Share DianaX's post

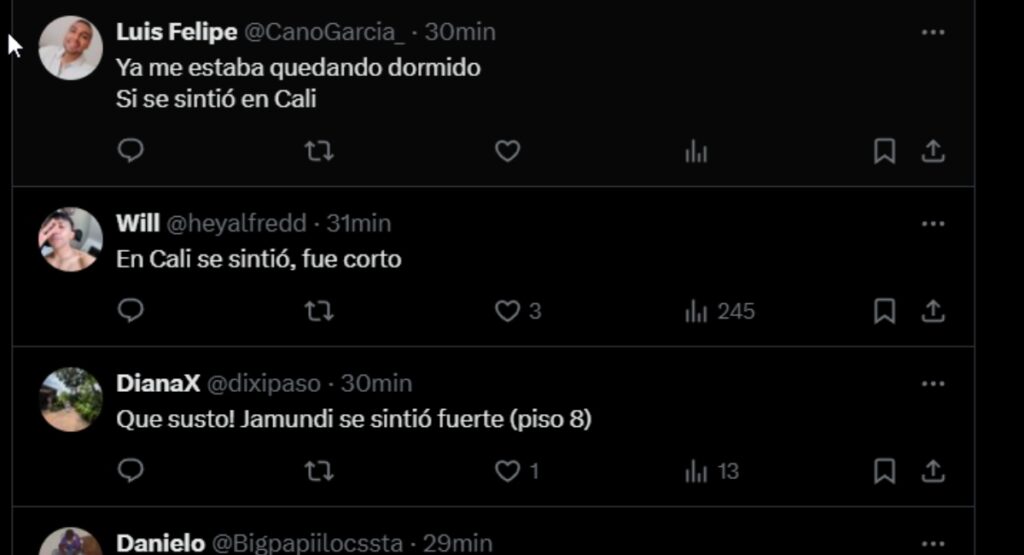pyautogui.click(x=932, y=470)
